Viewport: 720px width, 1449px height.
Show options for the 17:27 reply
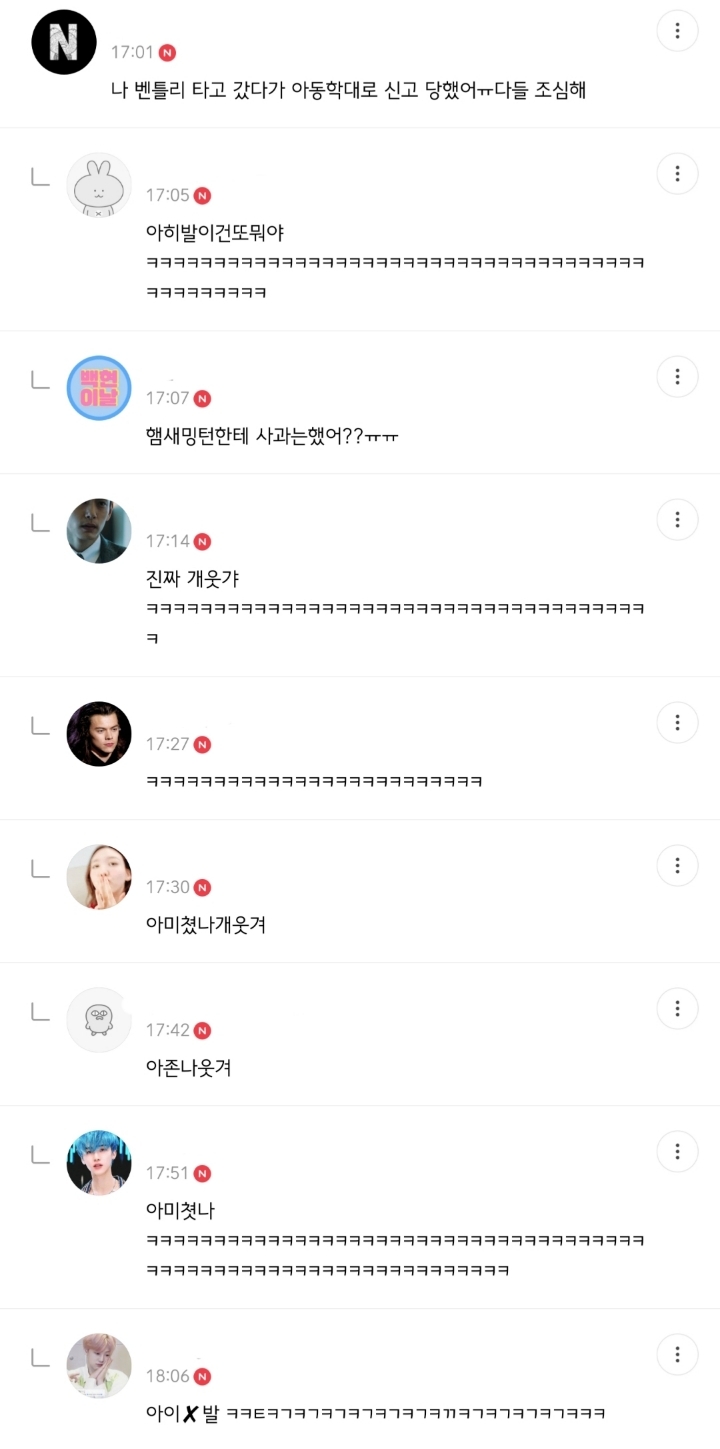point(677,722)
